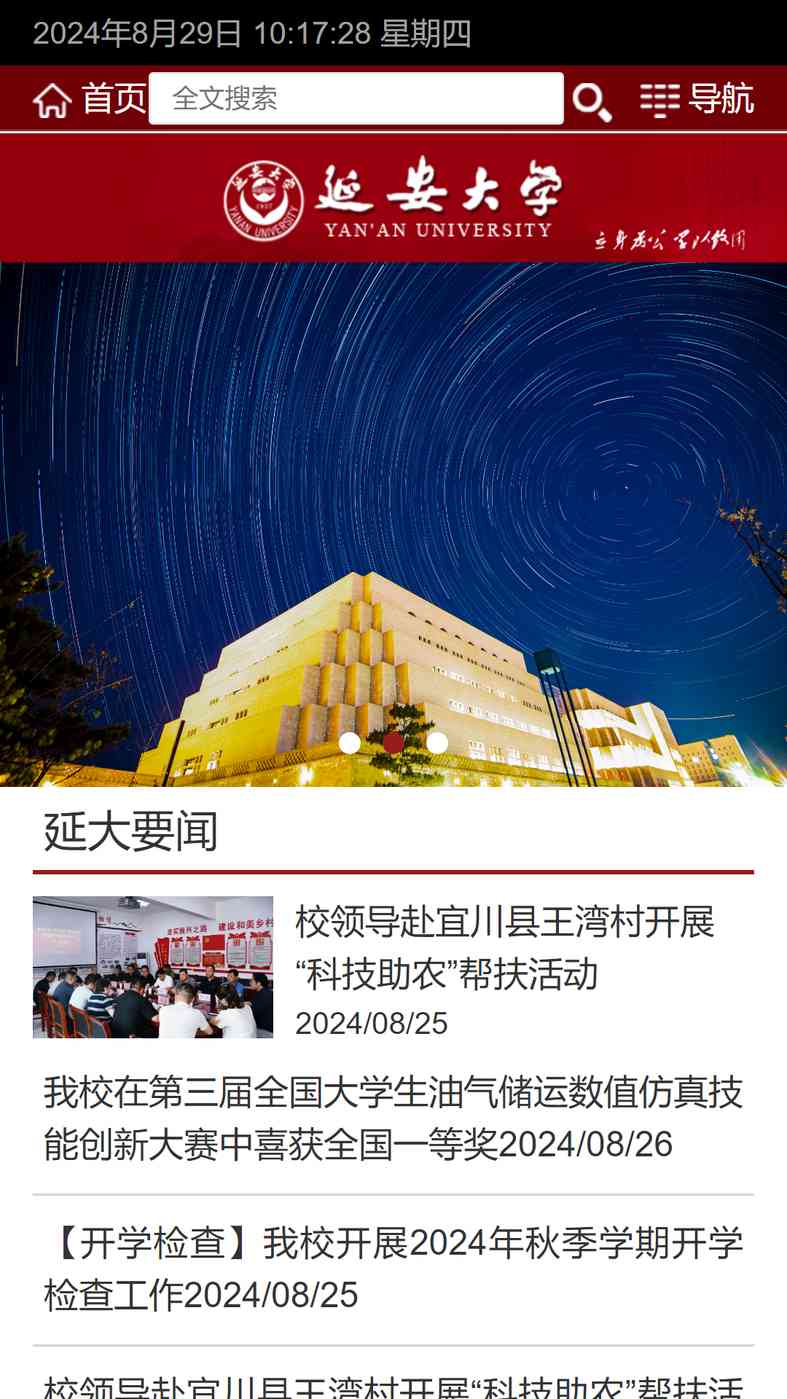Open the starry sky banner image
Screen dimensions: 787x1399
[393, 524]
